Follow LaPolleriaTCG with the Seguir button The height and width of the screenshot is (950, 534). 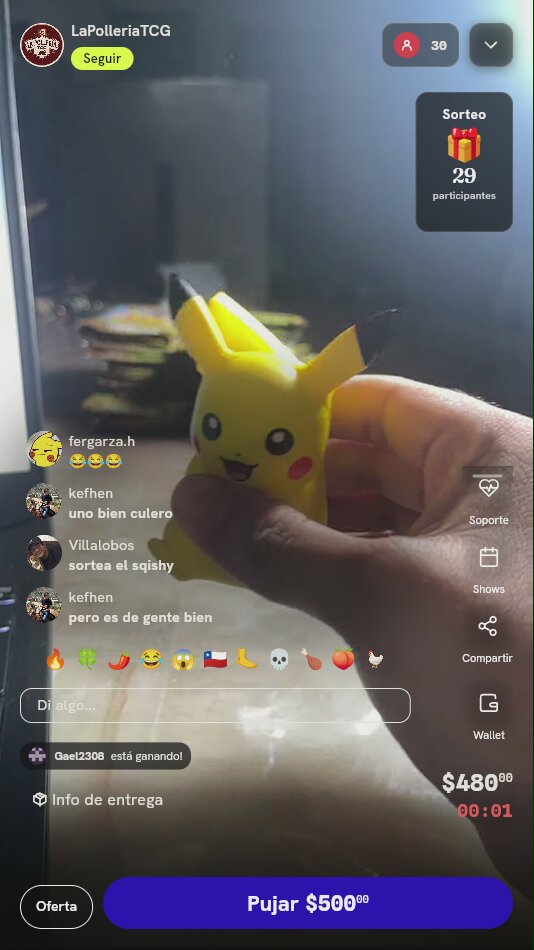click(x=102, y=59)
